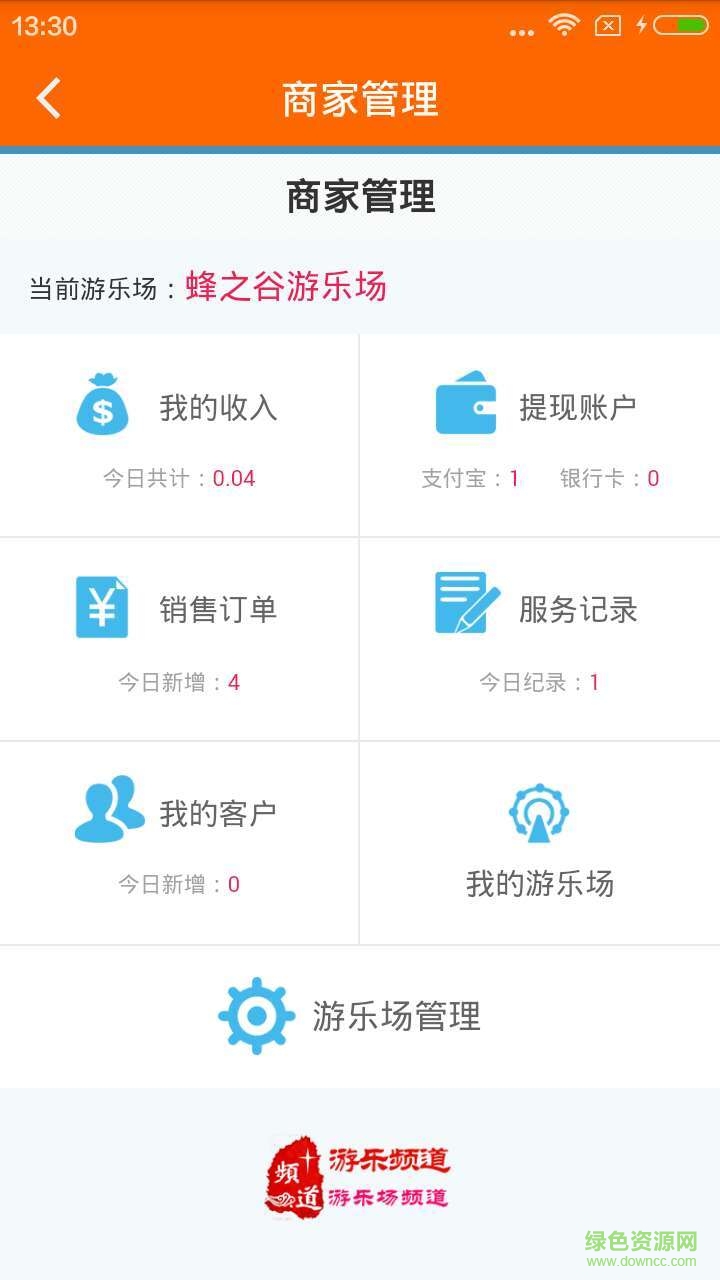The height and width of the screenshot is (1280, 720).
Task: Click the 我的收入 text label
Action: click(220, 407)
